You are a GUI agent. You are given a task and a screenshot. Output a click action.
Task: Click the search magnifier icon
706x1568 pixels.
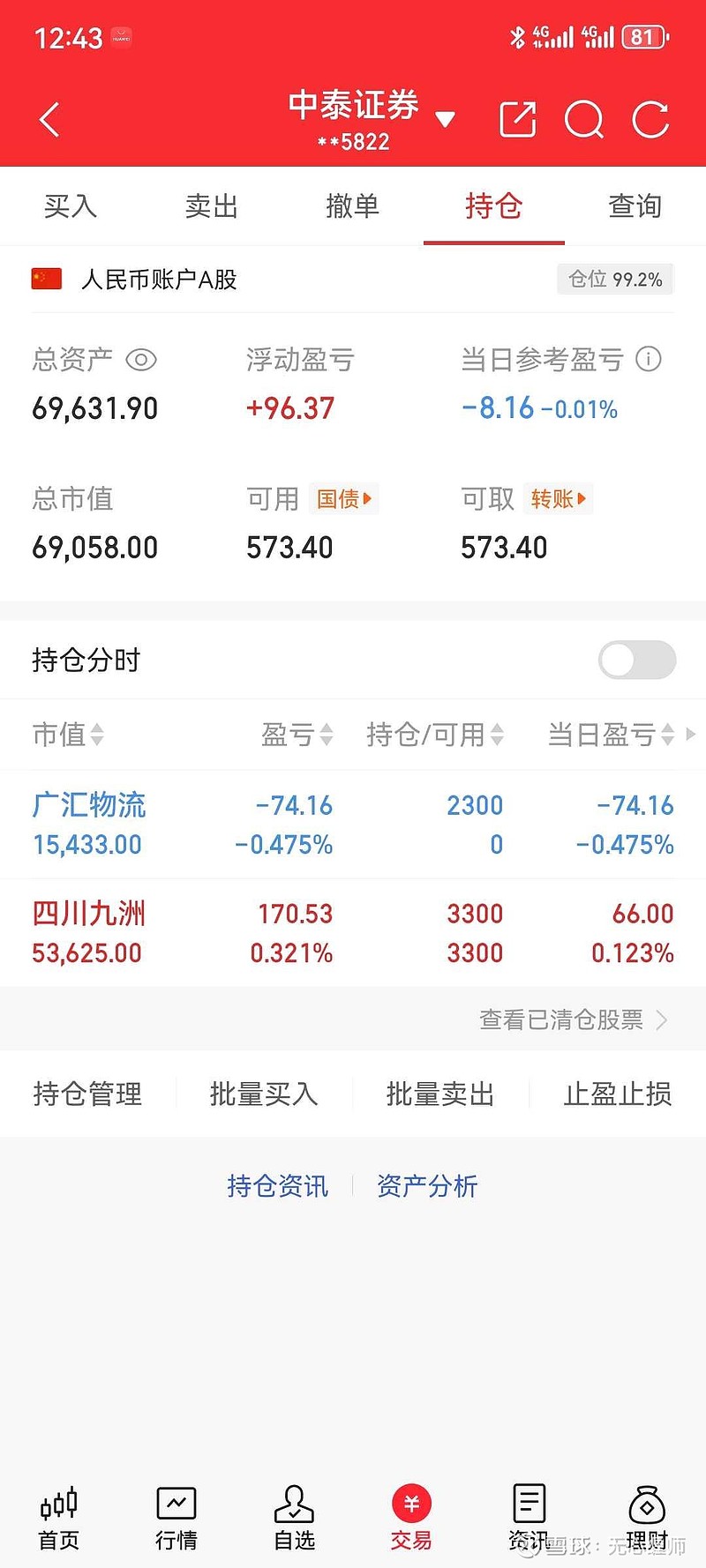(x=585, y=119)
